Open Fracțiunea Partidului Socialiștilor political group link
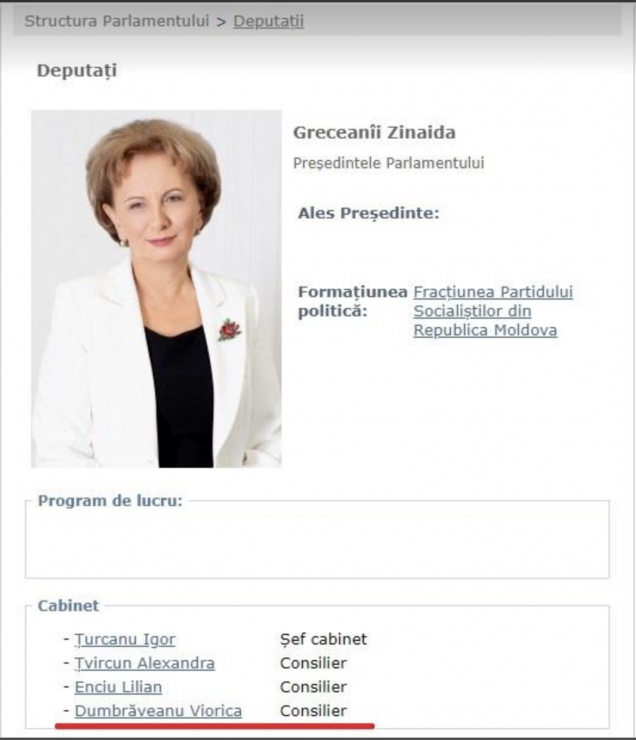This screenshot has width=636, height=740. (493, 311)
